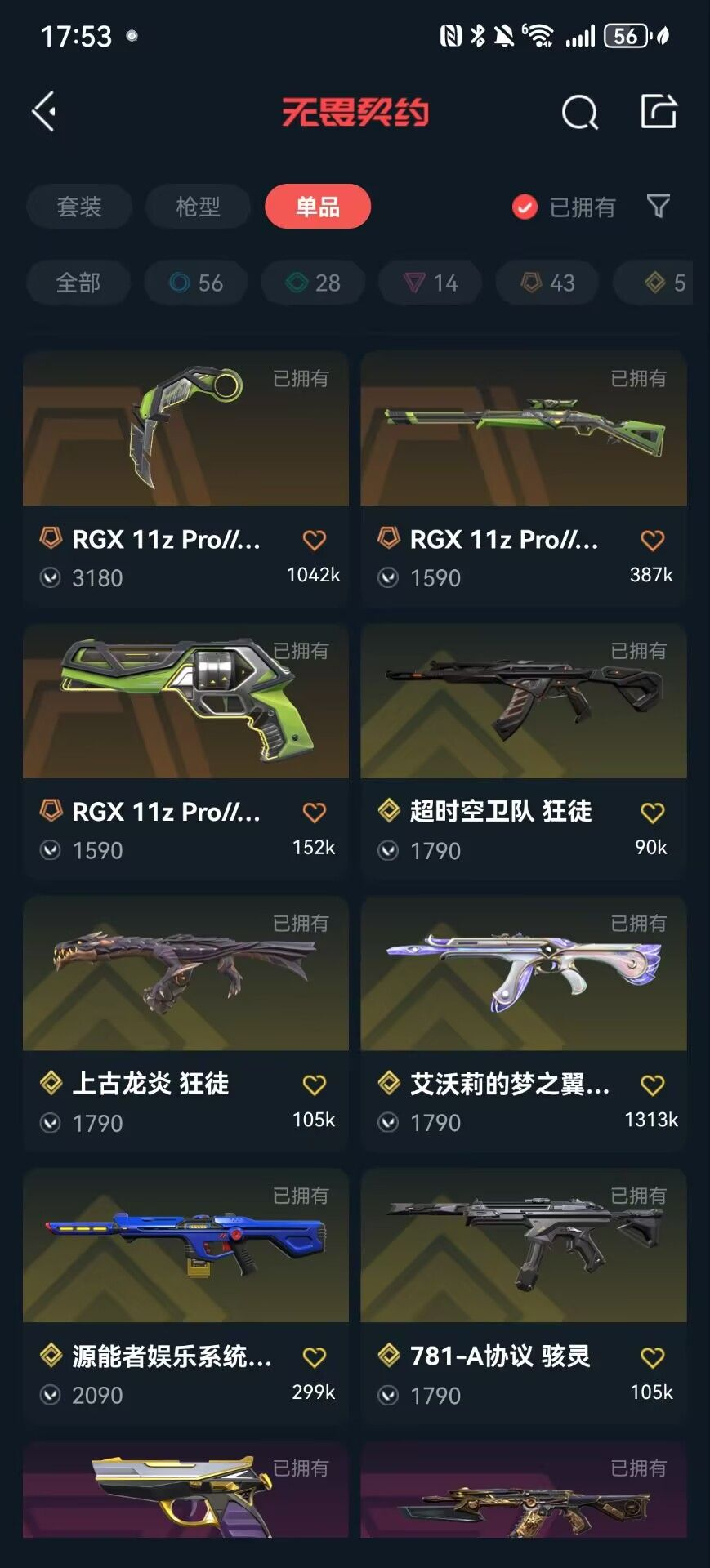The image size is (710, 1568).
Task: Open the 艾沃莉的梦之翼 skin card
Action: click(524, 1024)
